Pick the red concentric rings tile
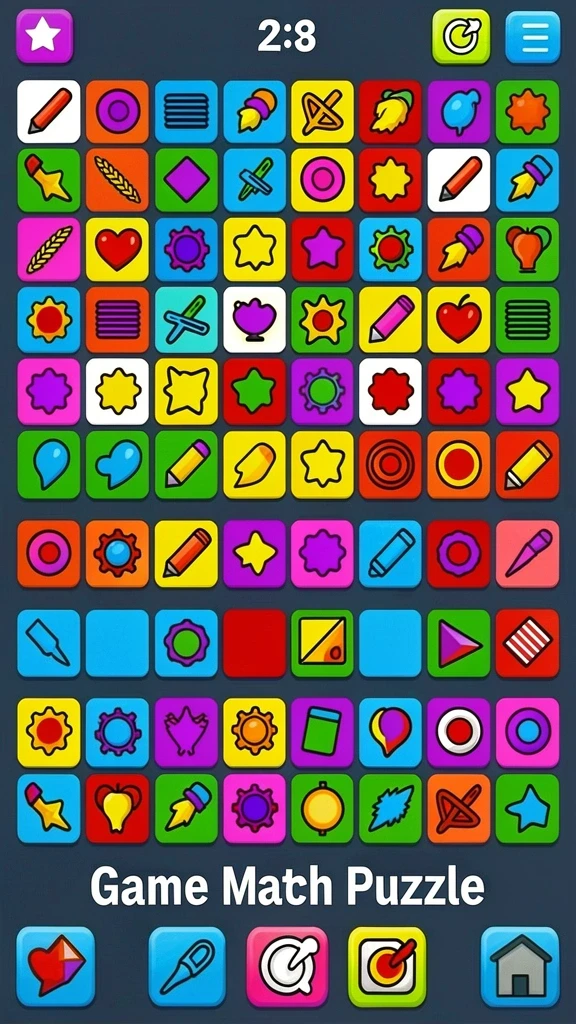The width and height of the screenshot is (576, 1024). click(x=391, y=465)
